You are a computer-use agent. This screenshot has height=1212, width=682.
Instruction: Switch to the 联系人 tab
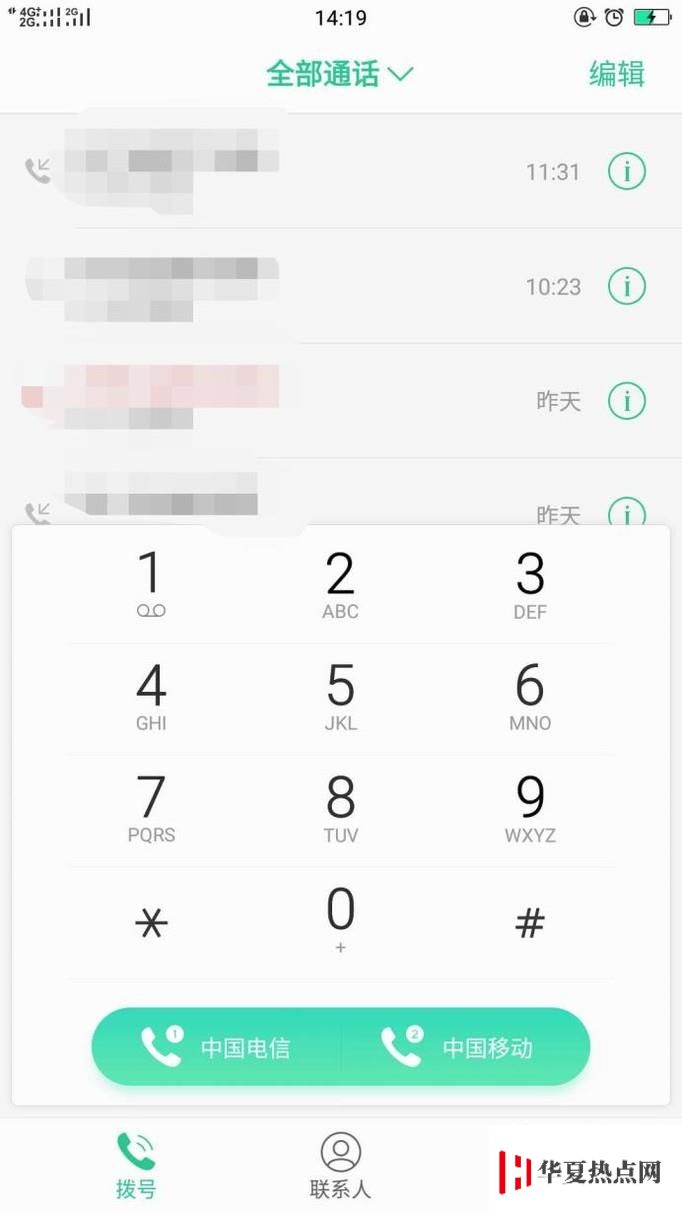(x=340, y=1166)
